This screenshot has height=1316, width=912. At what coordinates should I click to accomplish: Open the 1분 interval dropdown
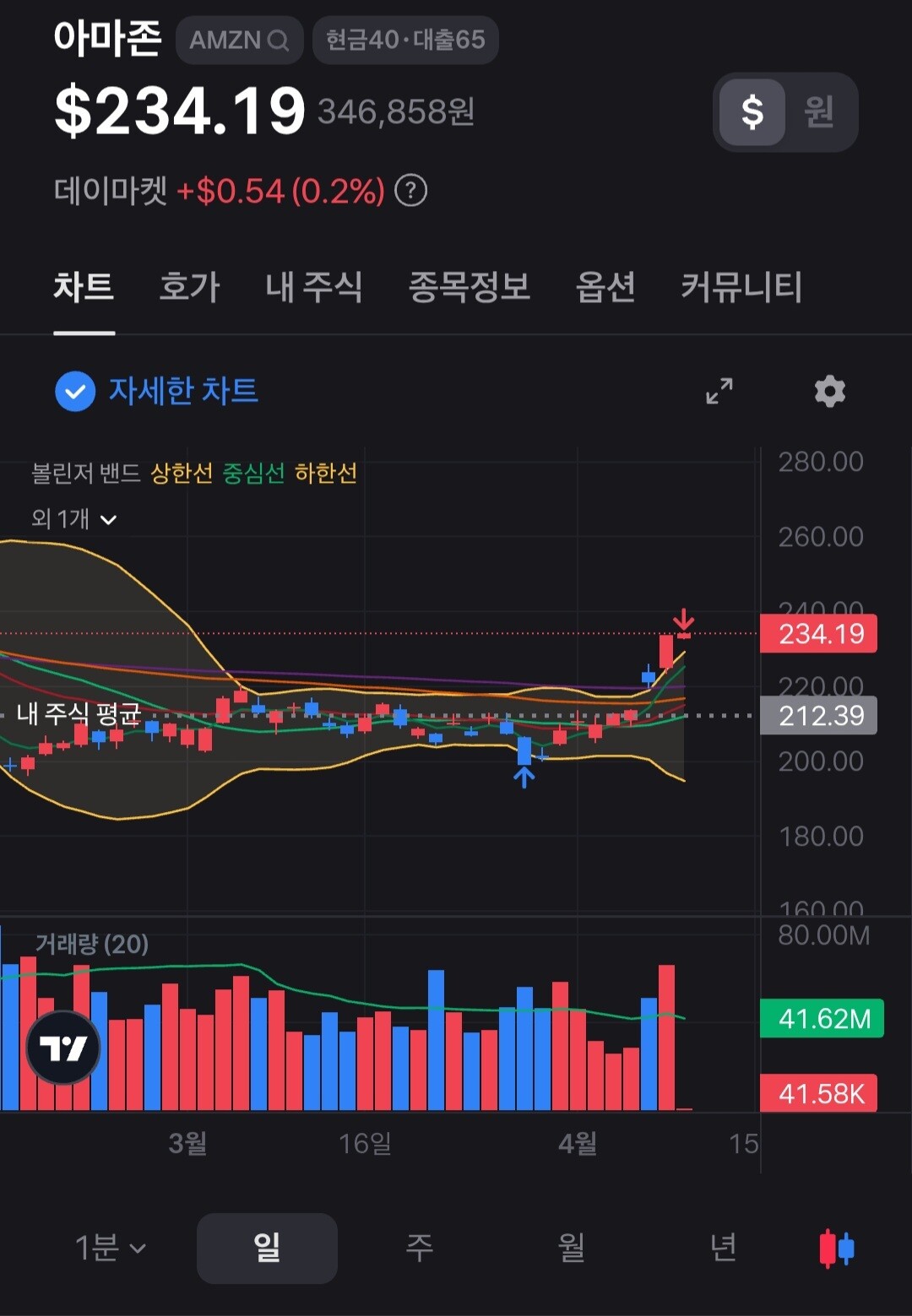coord(111,1248)
